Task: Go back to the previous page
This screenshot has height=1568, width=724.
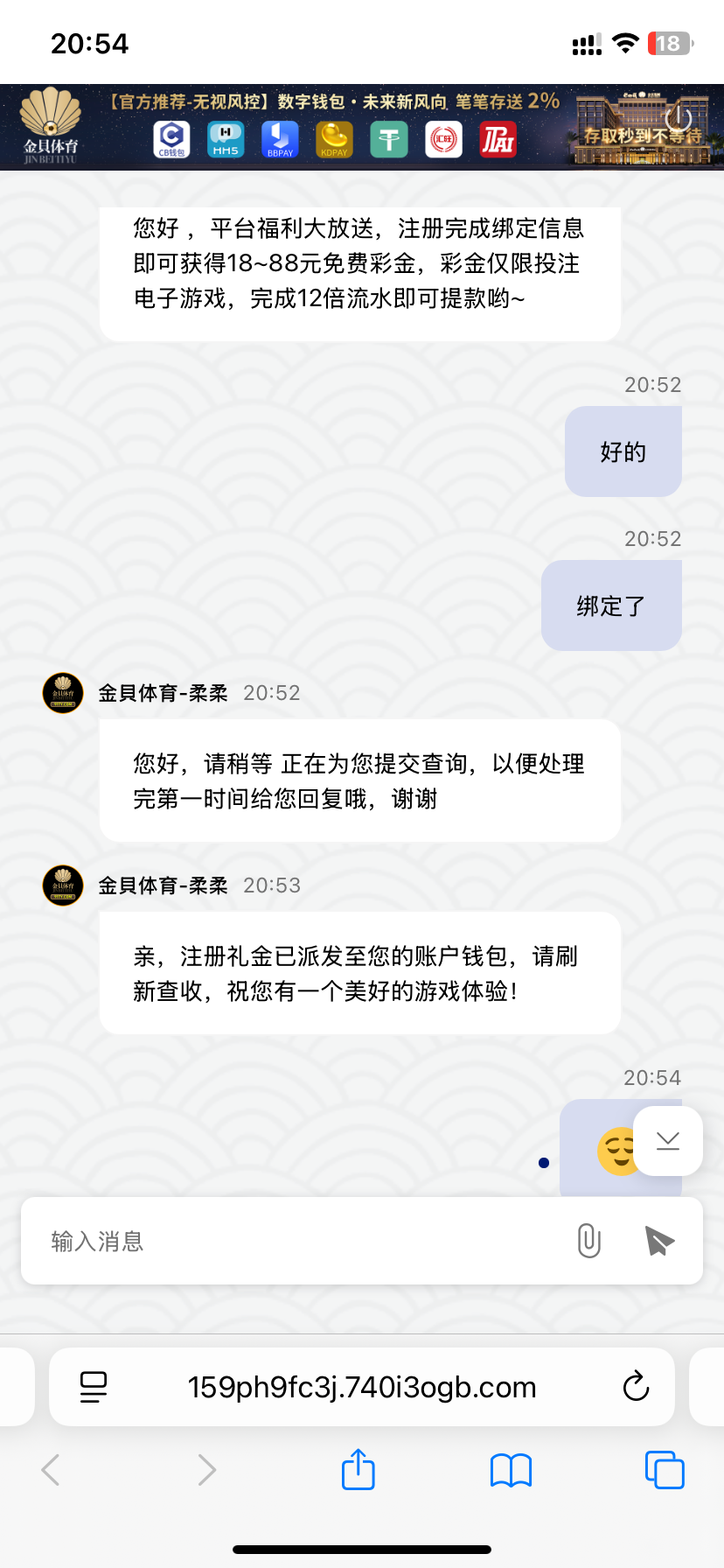Action: (x=51, y=1470)
